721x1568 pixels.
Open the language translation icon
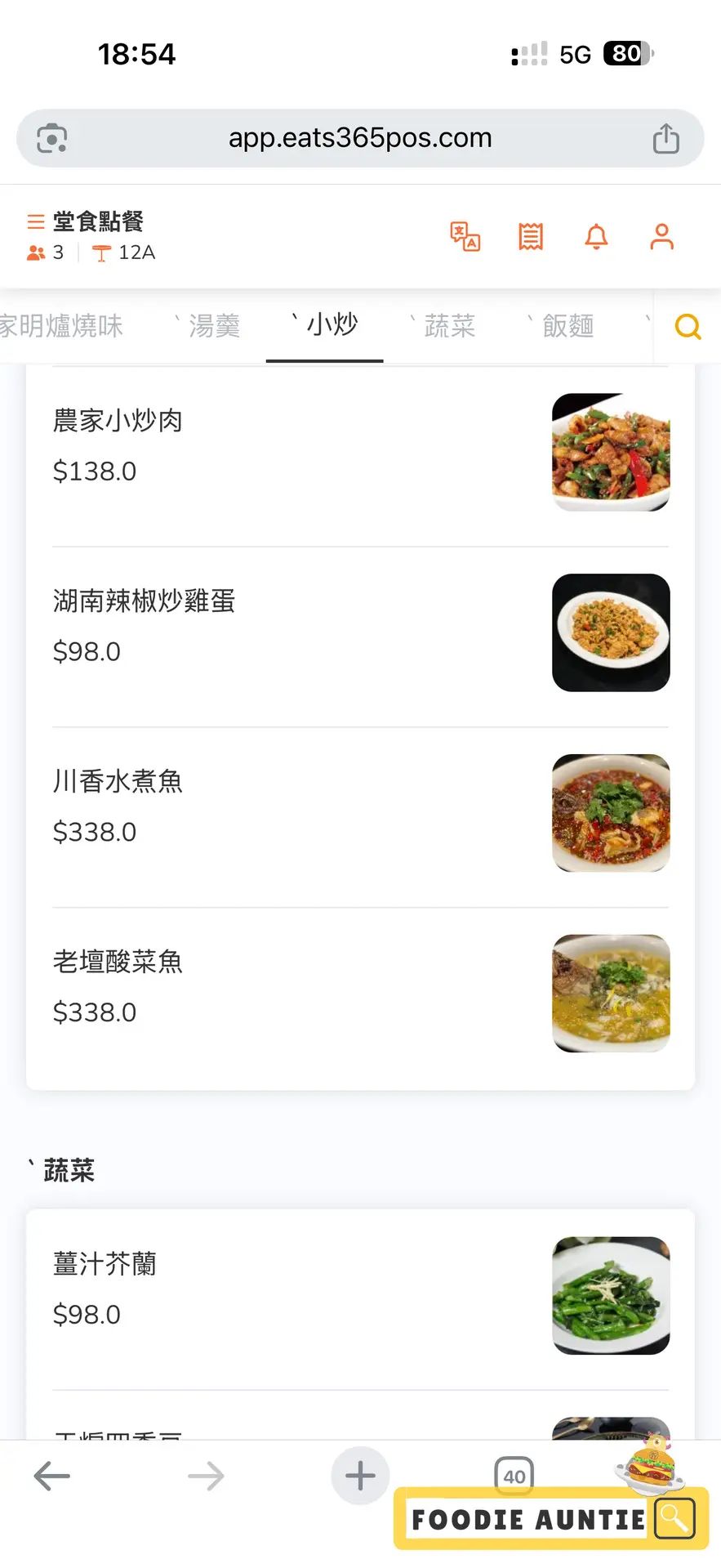tap(465, 237)
